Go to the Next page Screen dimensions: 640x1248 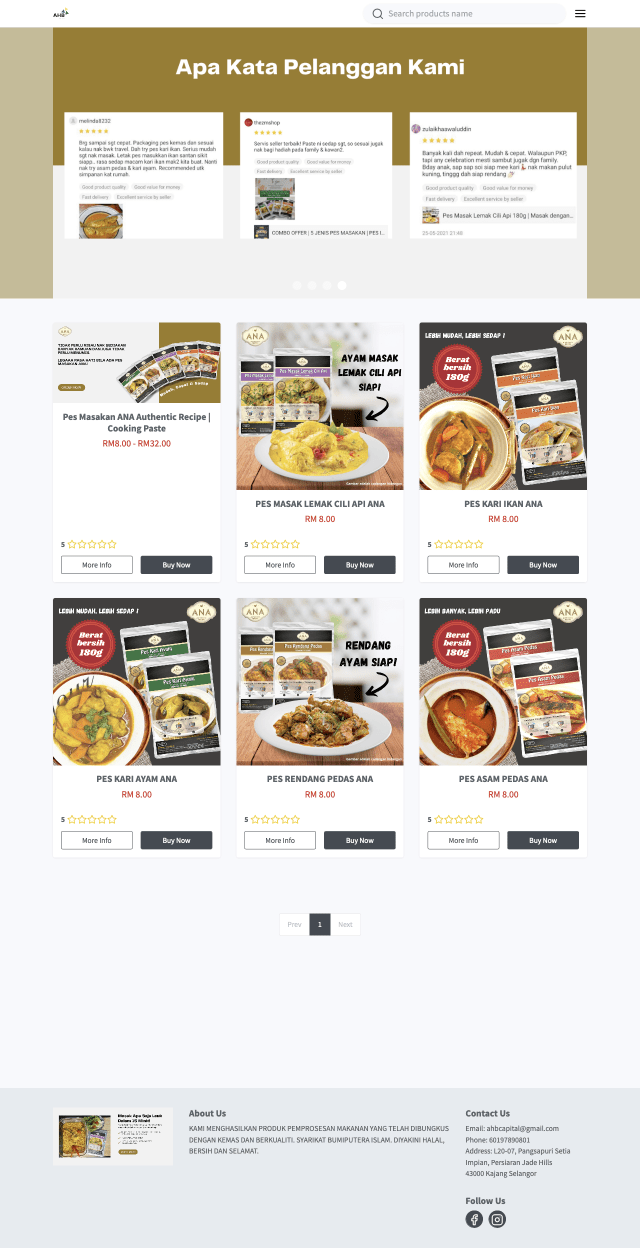[x=345, y=924]
